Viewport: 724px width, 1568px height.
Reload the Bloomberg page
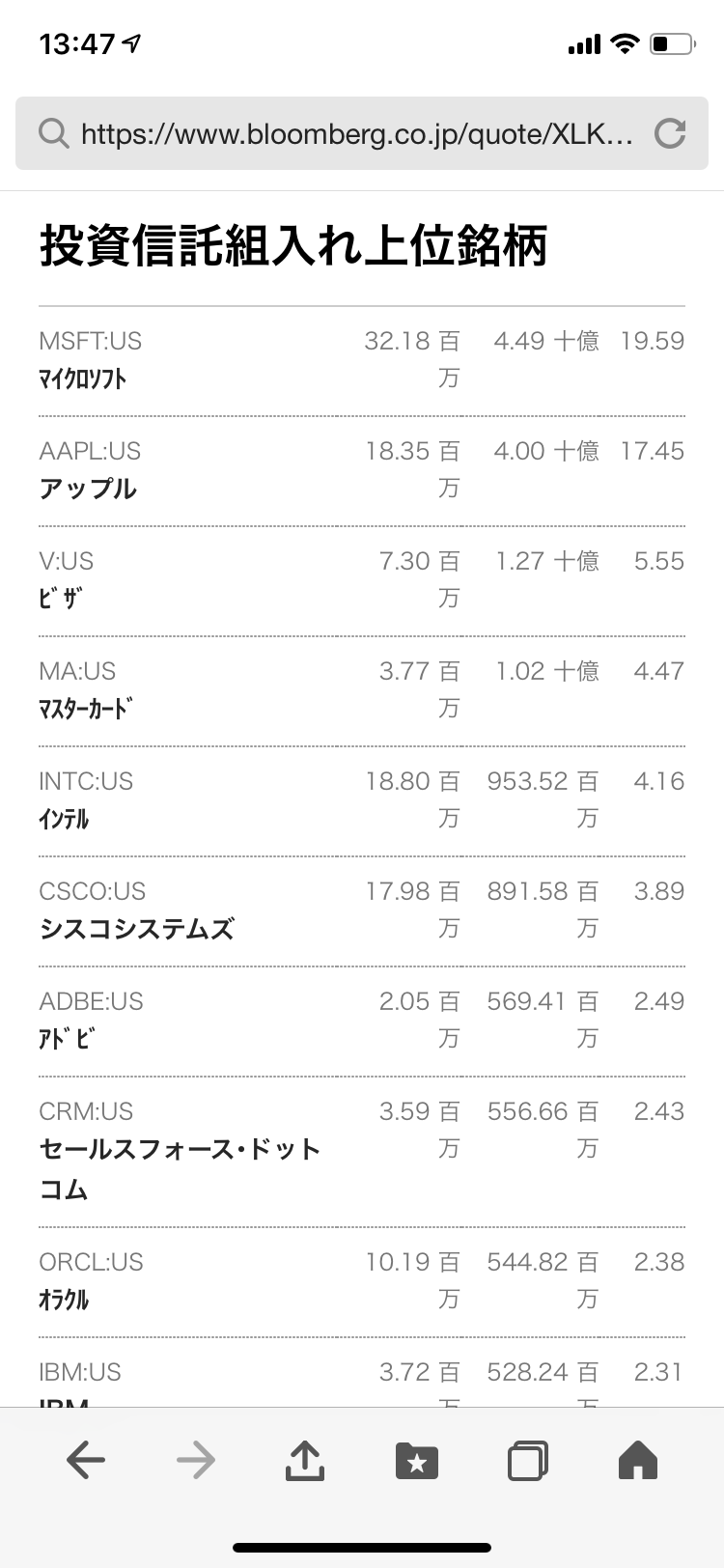pyautogui.click(x=670, y=133)
